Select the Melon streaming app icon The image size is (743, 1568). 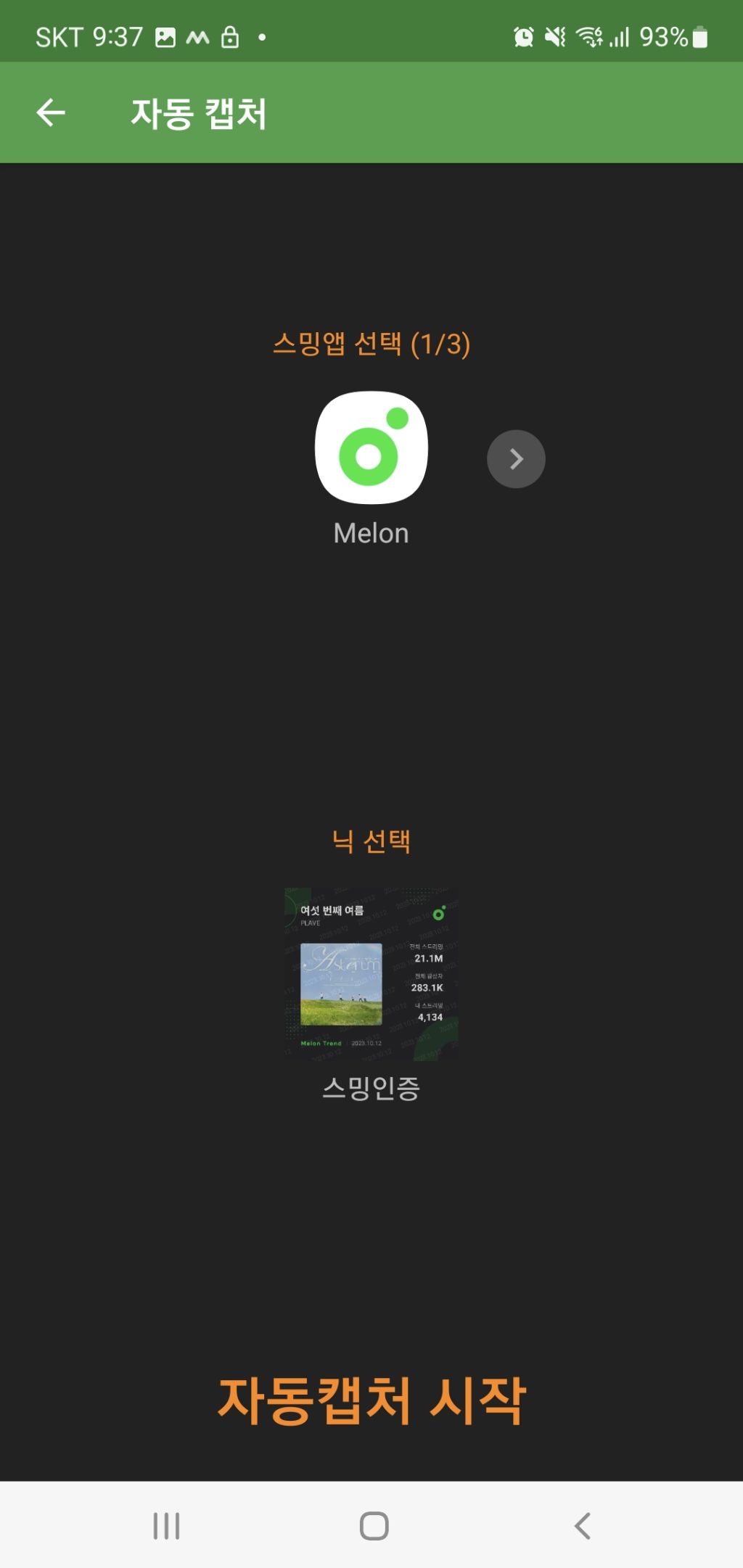point(371,447)
